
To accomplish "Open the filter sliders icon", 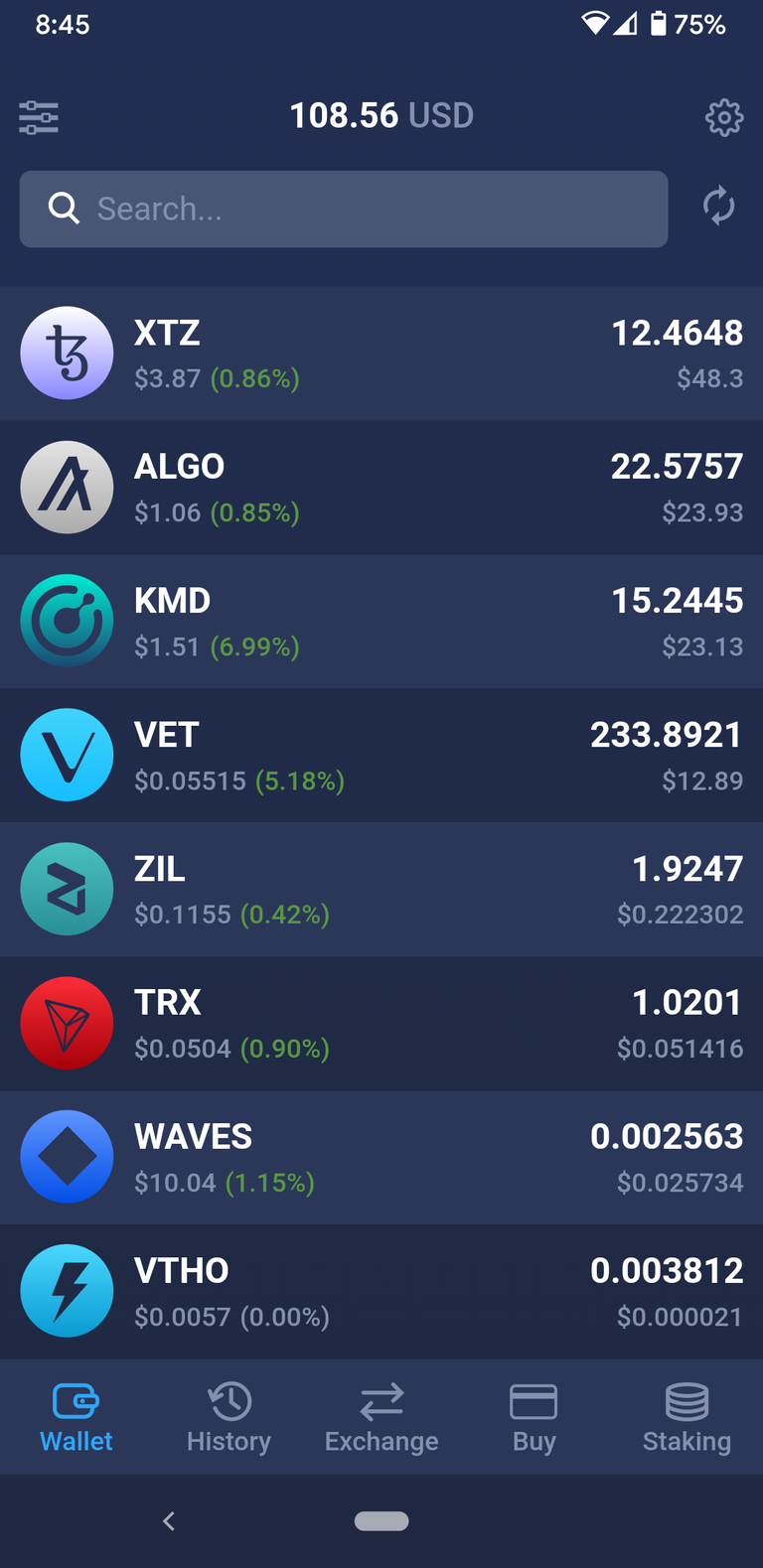I will coord(39,117).
